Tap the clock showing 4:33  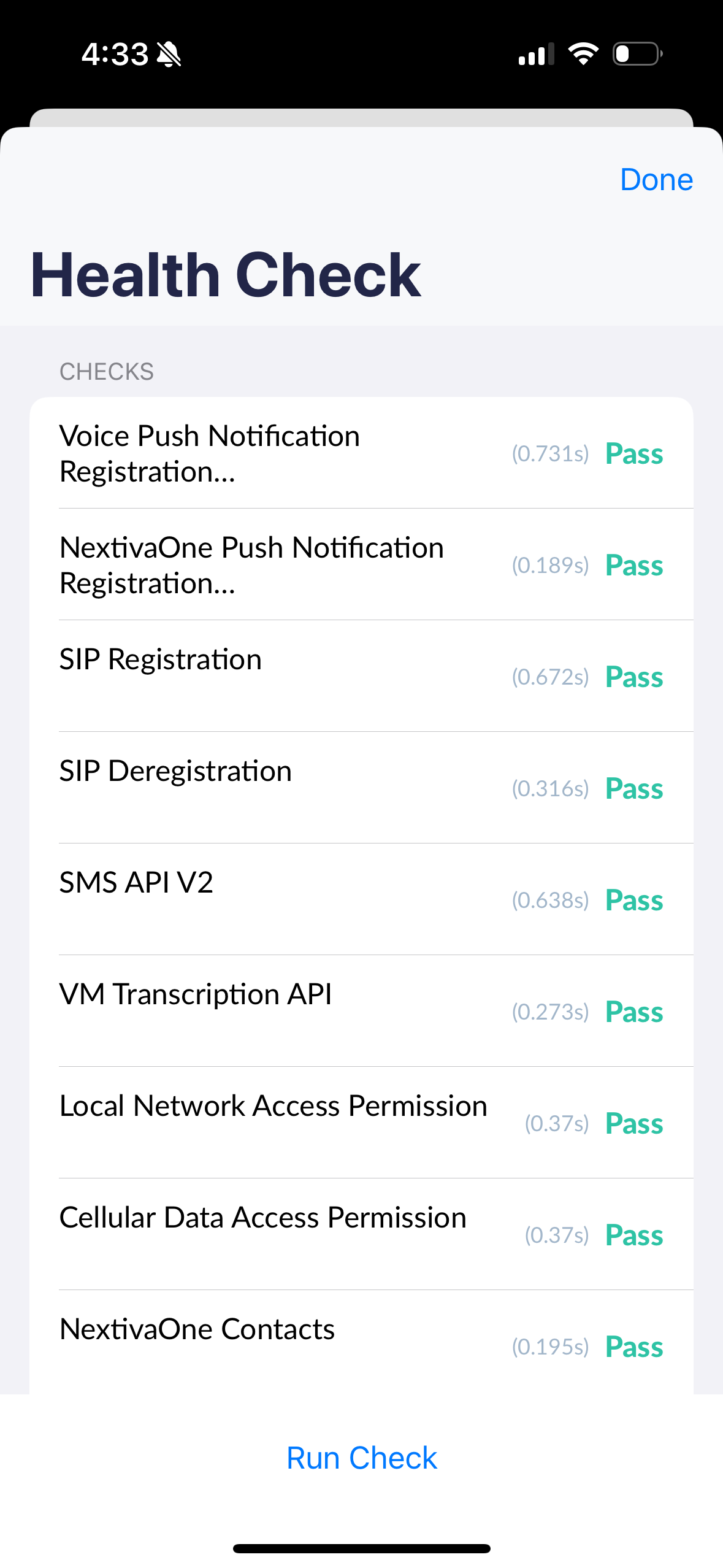[x=113, y=54]
